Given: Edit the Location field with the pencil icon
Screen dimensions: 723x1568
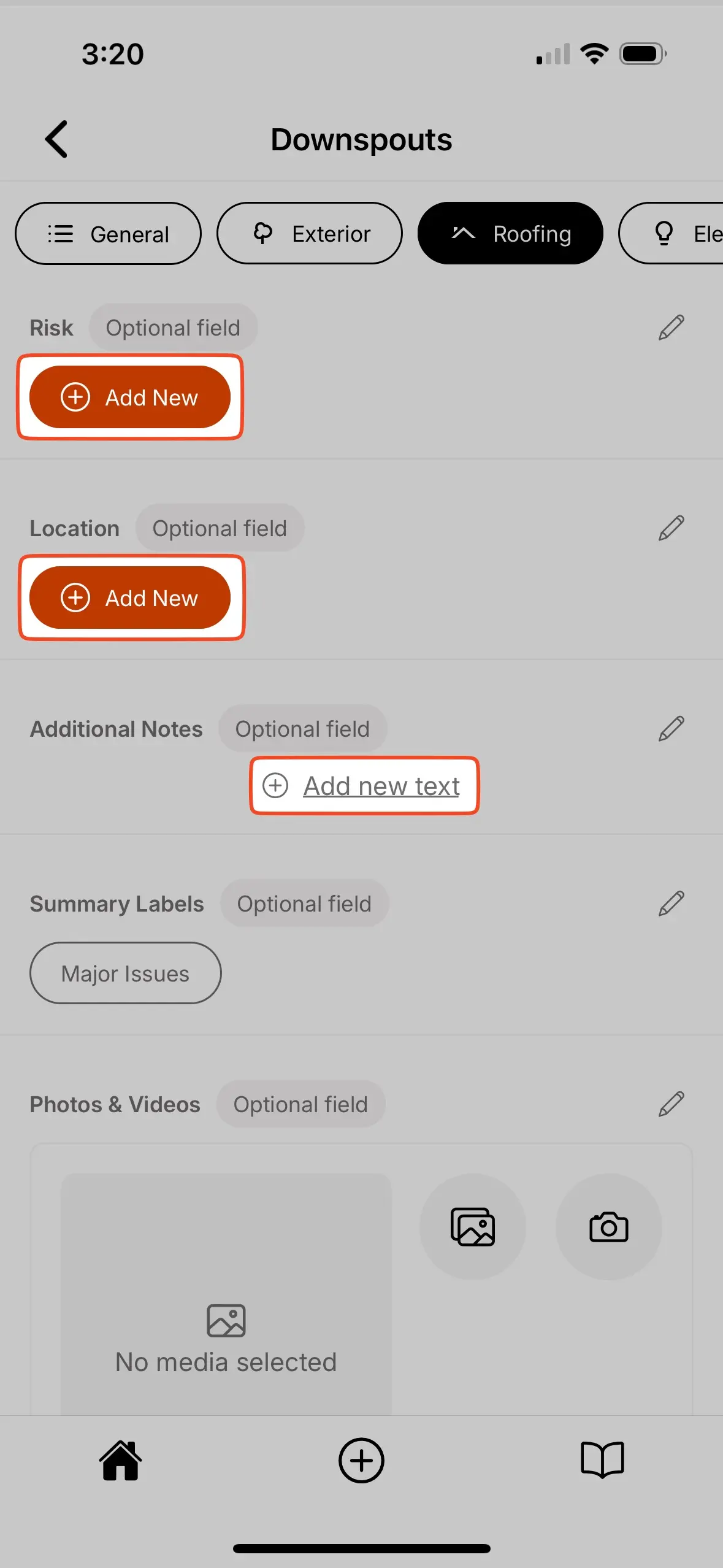Looking at the screenshot, I should click(x=671, y=528).
